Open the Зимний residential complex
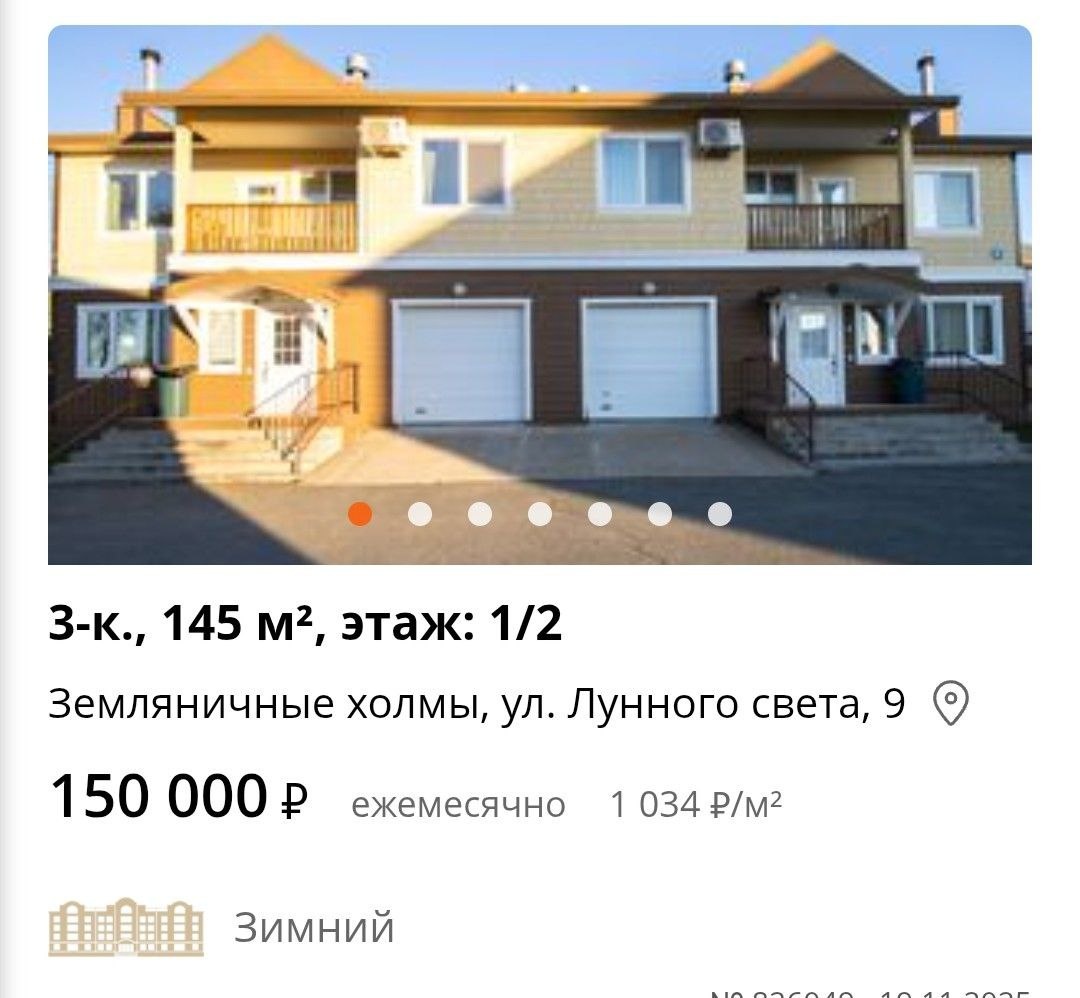 [314, 928]
